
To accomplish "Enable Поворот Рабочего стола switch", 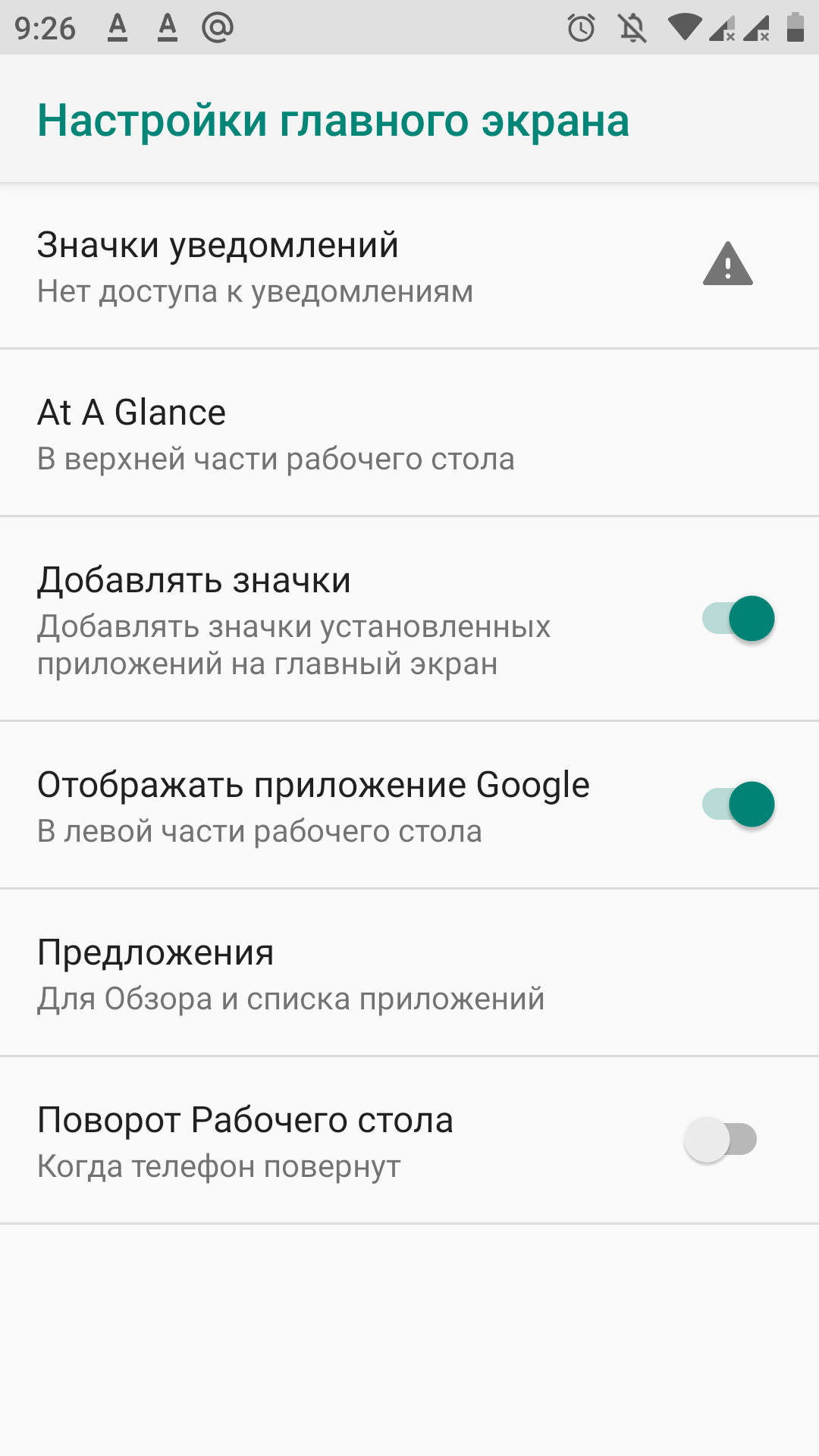I will (720, 1139).
